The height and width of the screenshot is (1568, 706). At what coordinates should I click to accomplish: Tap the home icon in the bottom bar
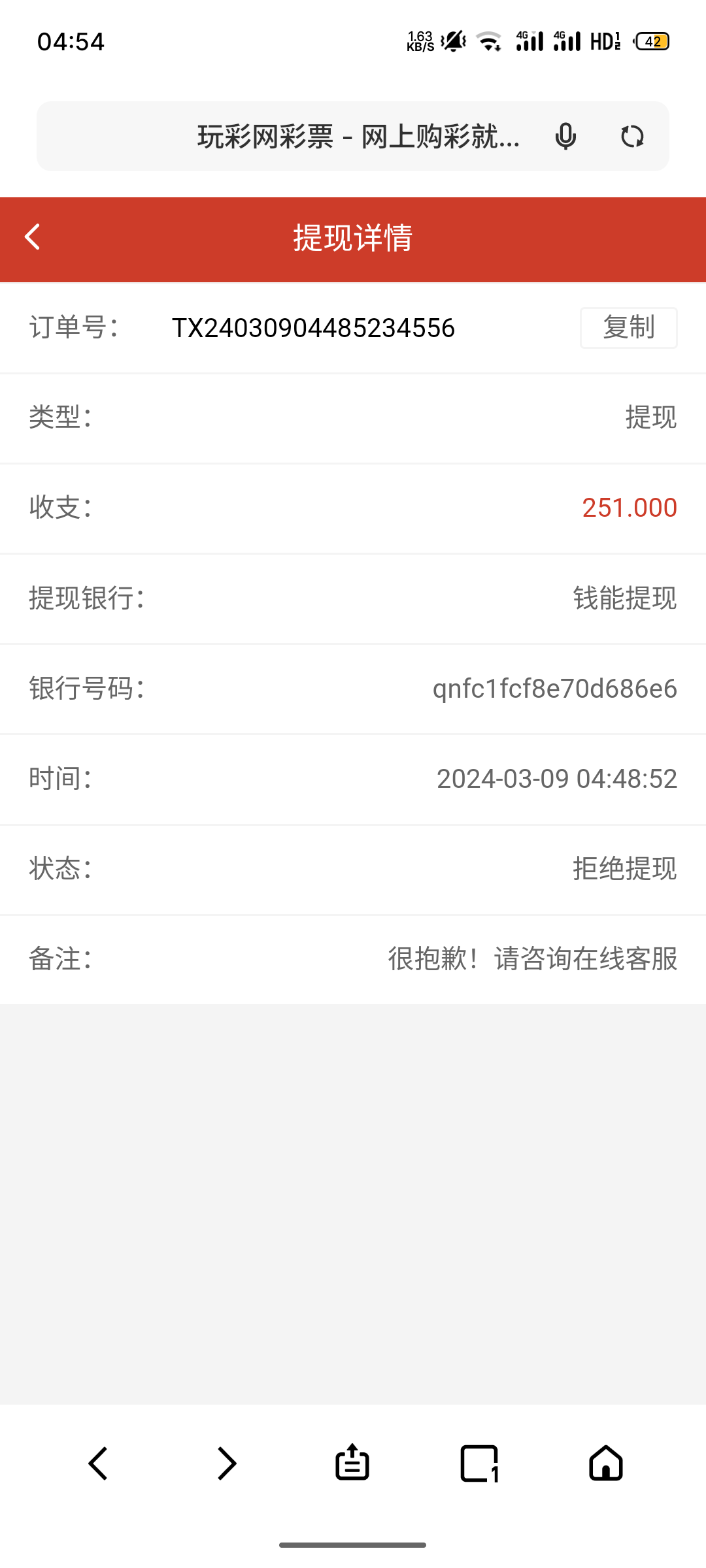[x=605, y=1463]
